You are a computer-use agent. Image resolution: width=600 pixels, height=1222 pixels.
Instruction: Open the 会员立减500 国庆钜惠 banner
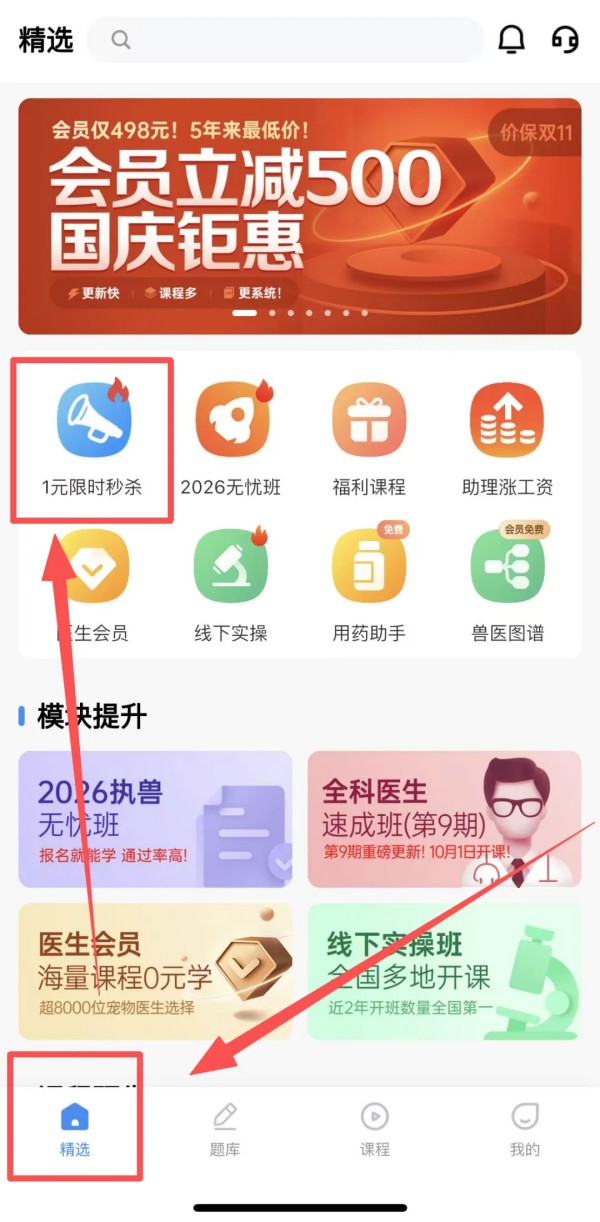[x=299, y=215]
